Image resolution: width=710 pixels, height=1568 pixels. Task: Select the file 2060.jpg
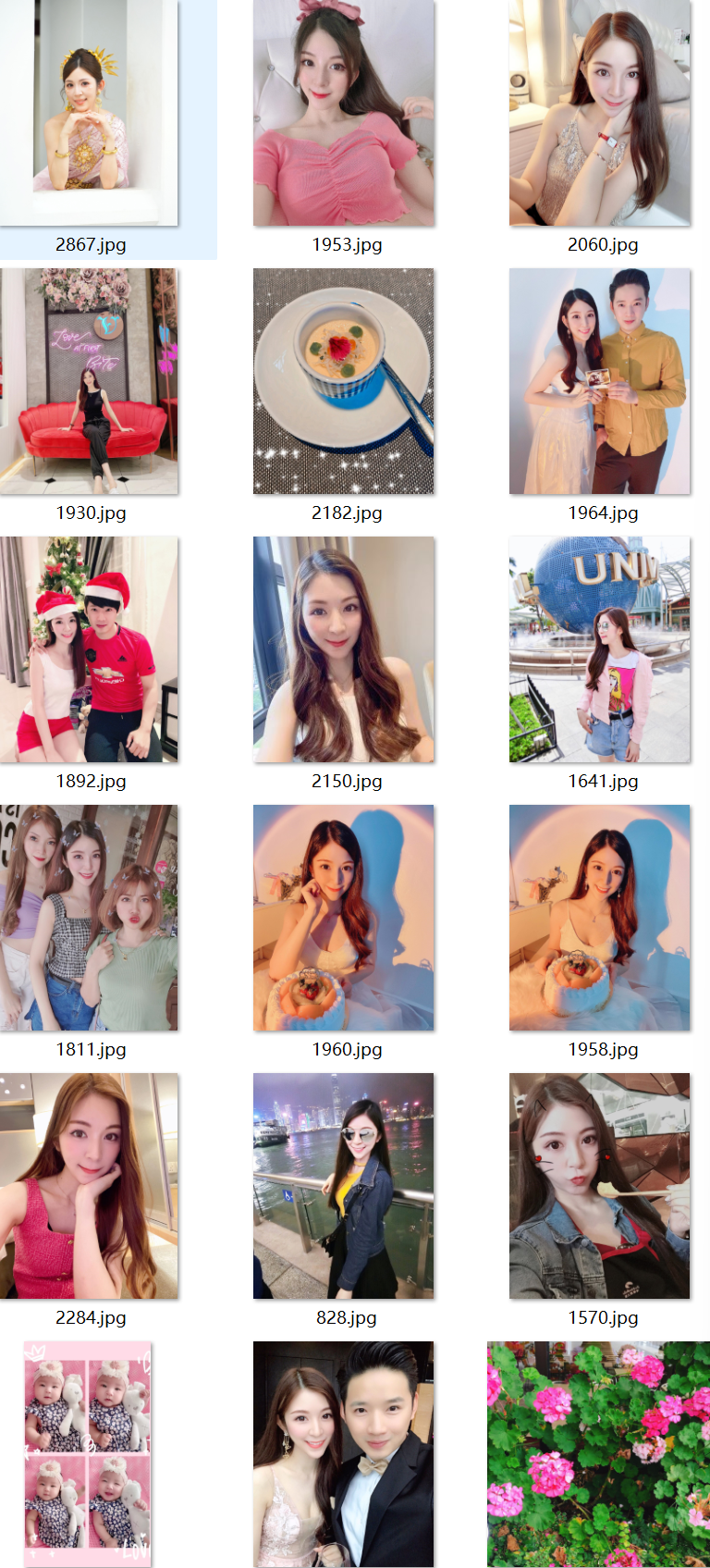pyautogui.click(x=600, y=113)
